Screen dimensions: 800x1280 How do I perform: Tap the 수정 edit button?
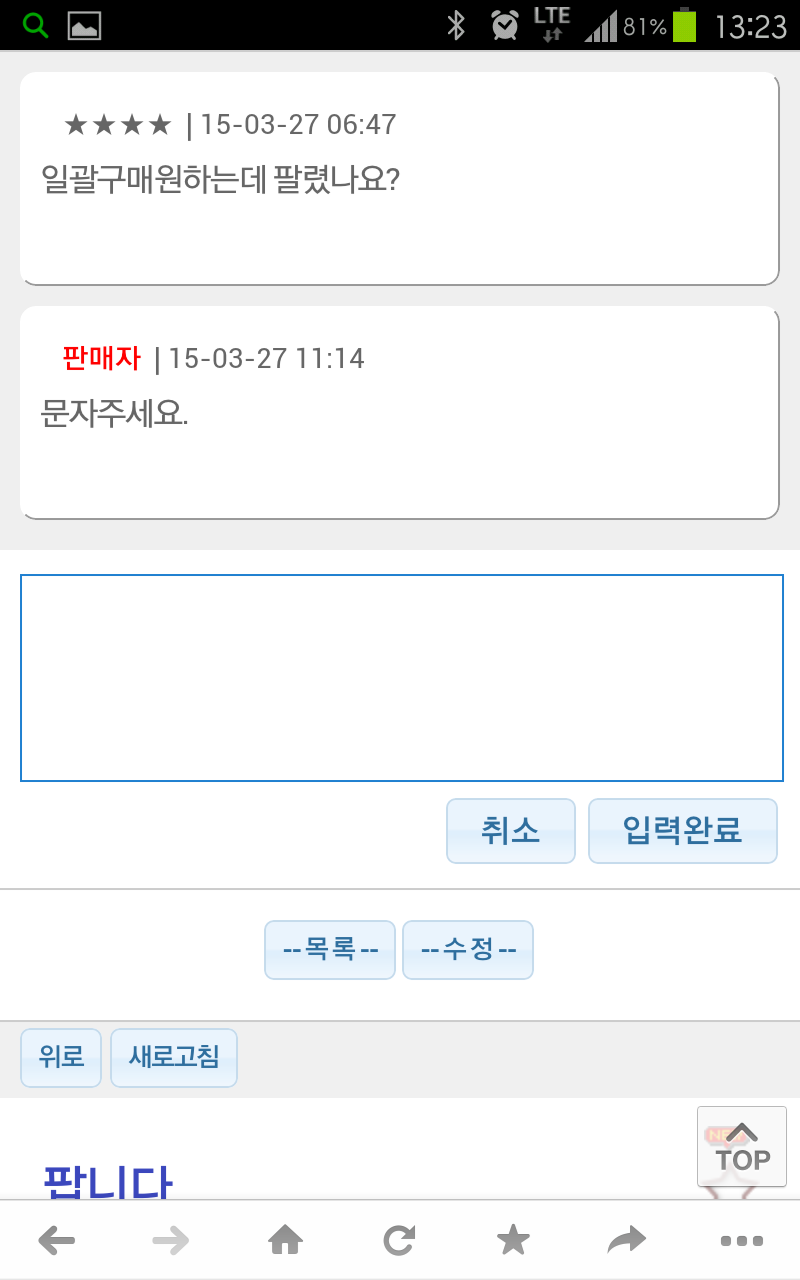pyautogui.click(x=468, y=950)
